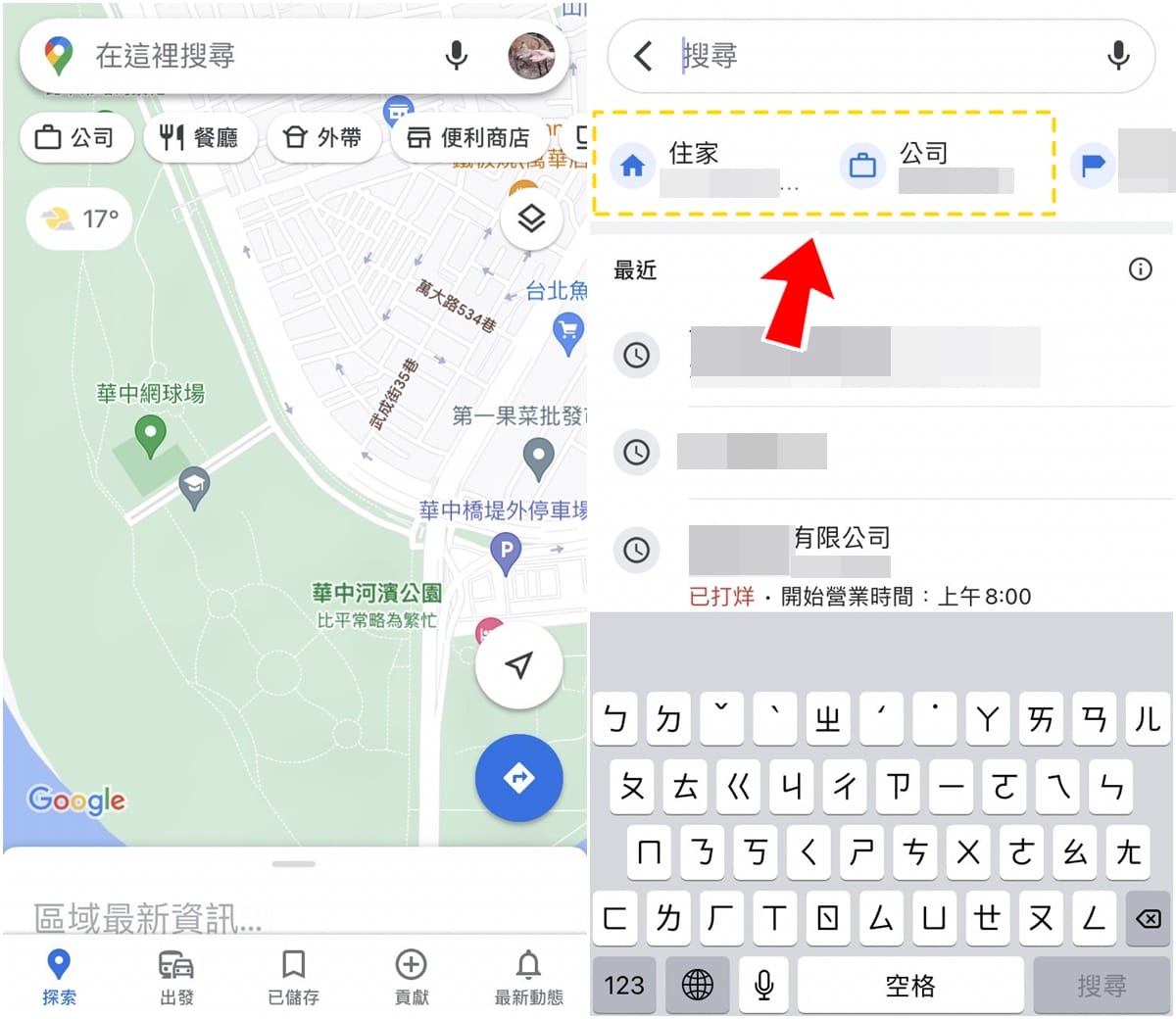
Task: Go to the 貢獻 tab
Action: click(411, 977)
